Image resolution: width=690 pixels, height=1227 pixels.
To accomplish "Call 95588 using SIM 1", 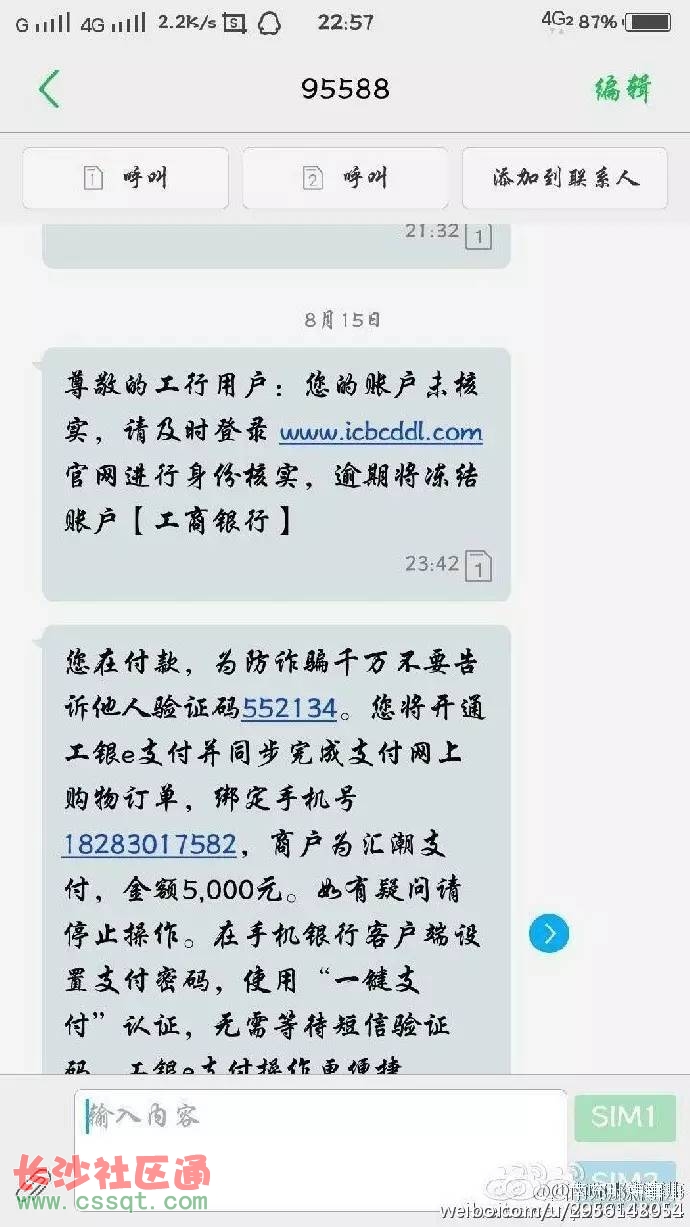I will [125, 178].
